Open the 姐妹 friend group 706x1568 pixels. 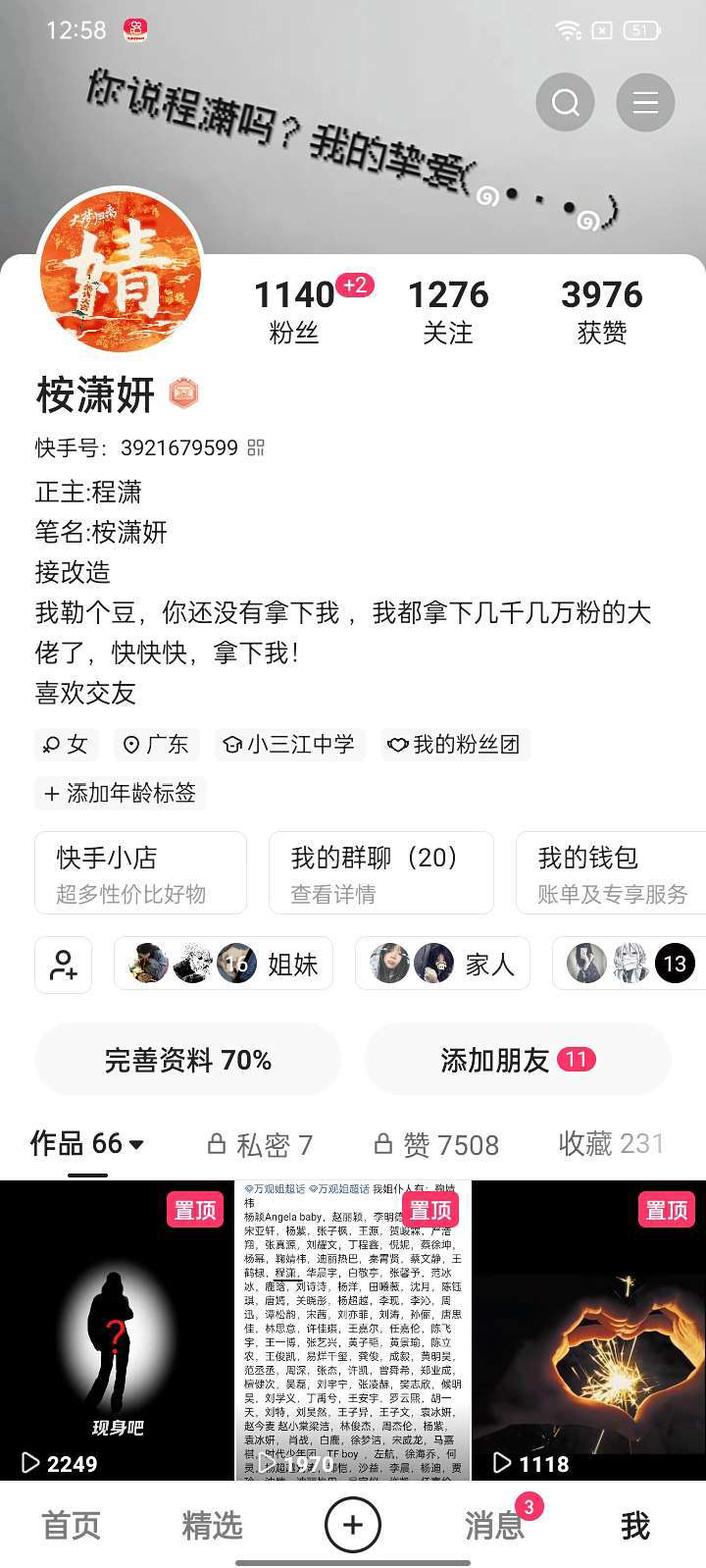click(224, 965)
